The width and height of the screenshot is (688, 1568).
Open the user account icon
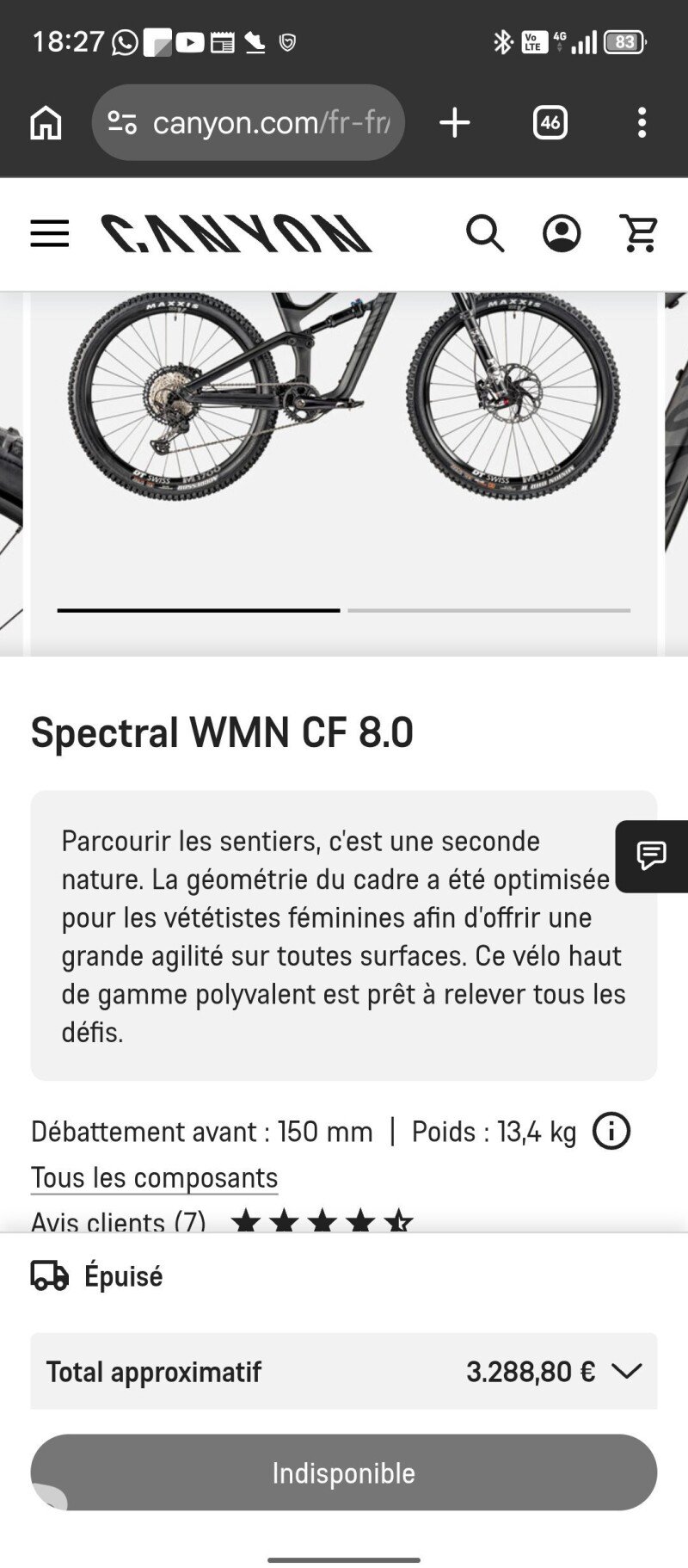(562, 233)
